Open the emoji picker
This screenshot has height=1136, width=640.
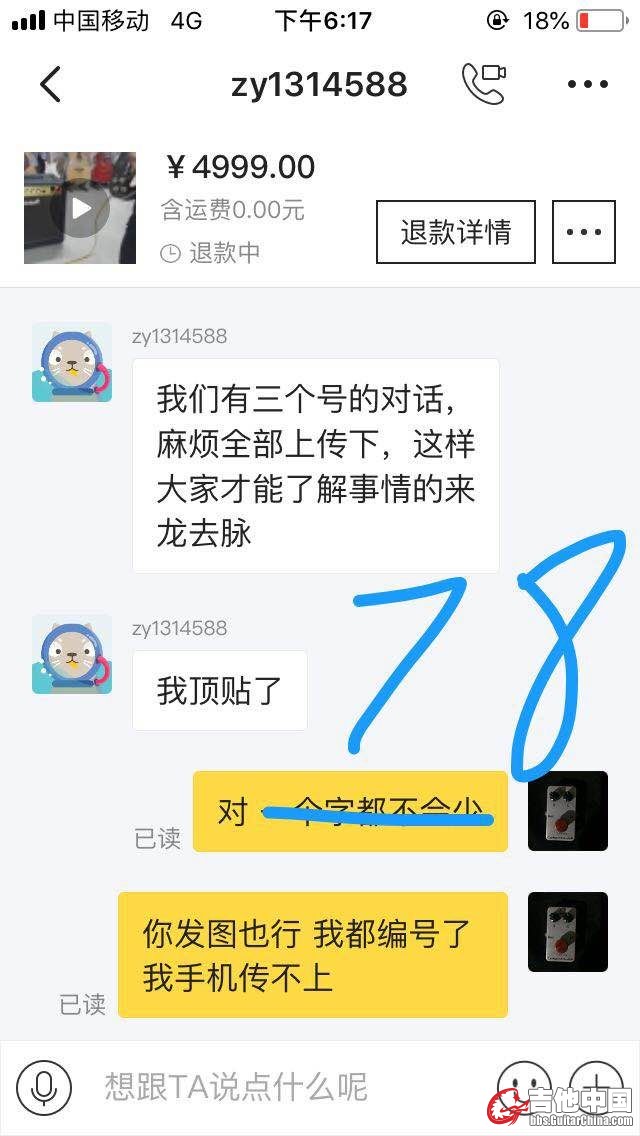coord(524,1085)
